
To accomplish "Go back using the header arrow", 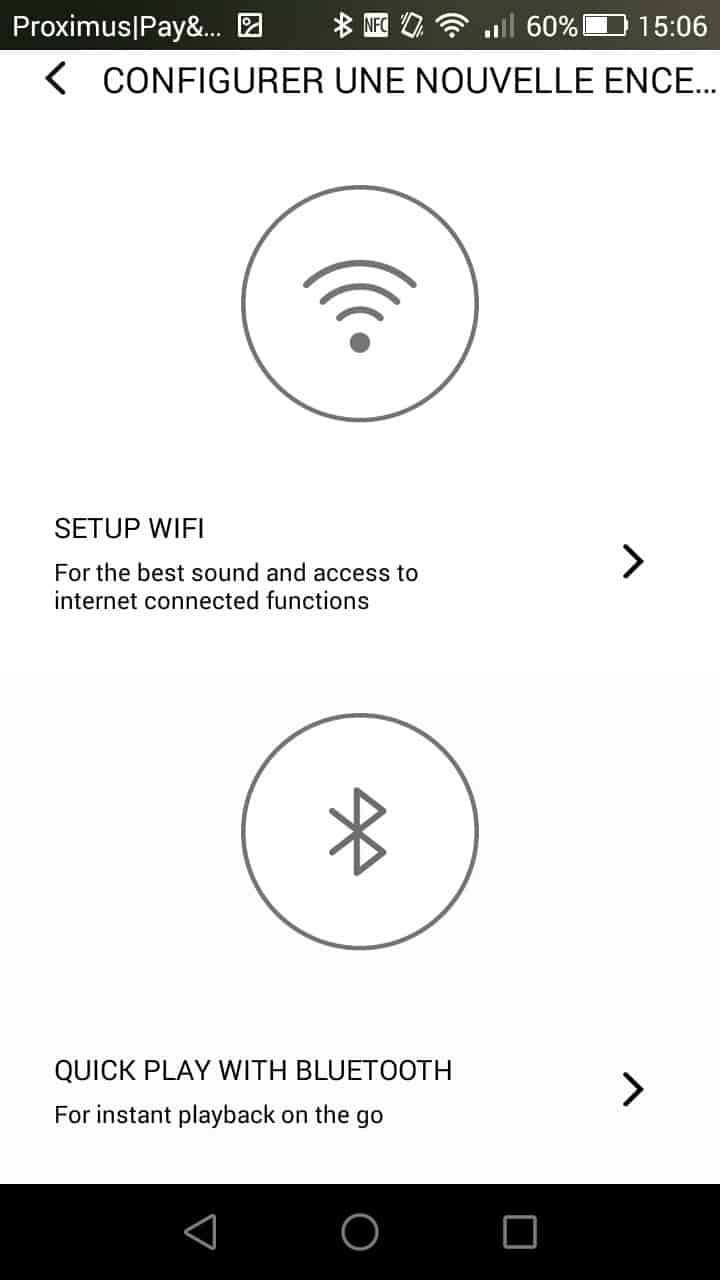I will click(57, 79).
